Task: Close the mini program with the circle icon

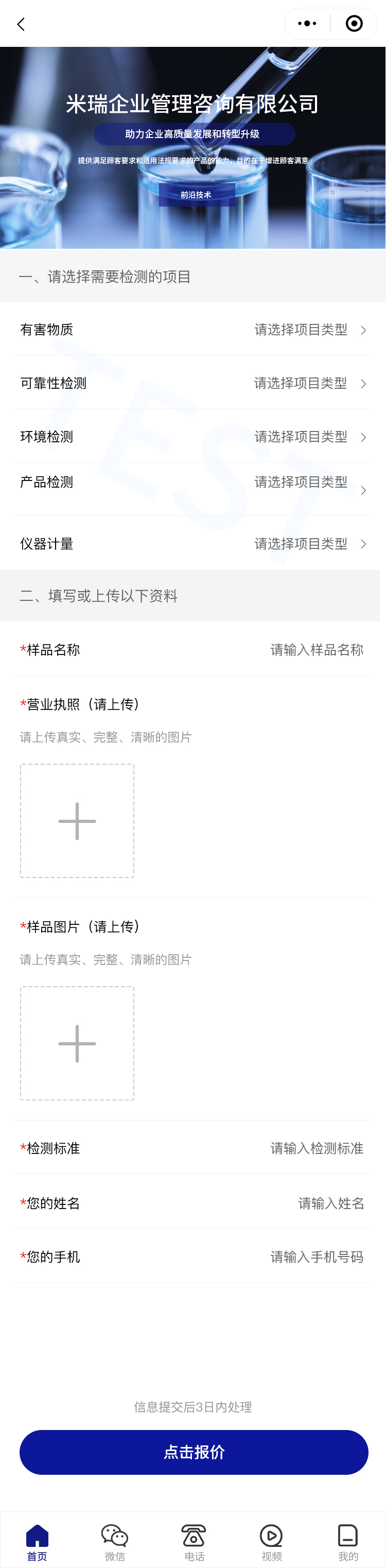Action: point(354,24)
